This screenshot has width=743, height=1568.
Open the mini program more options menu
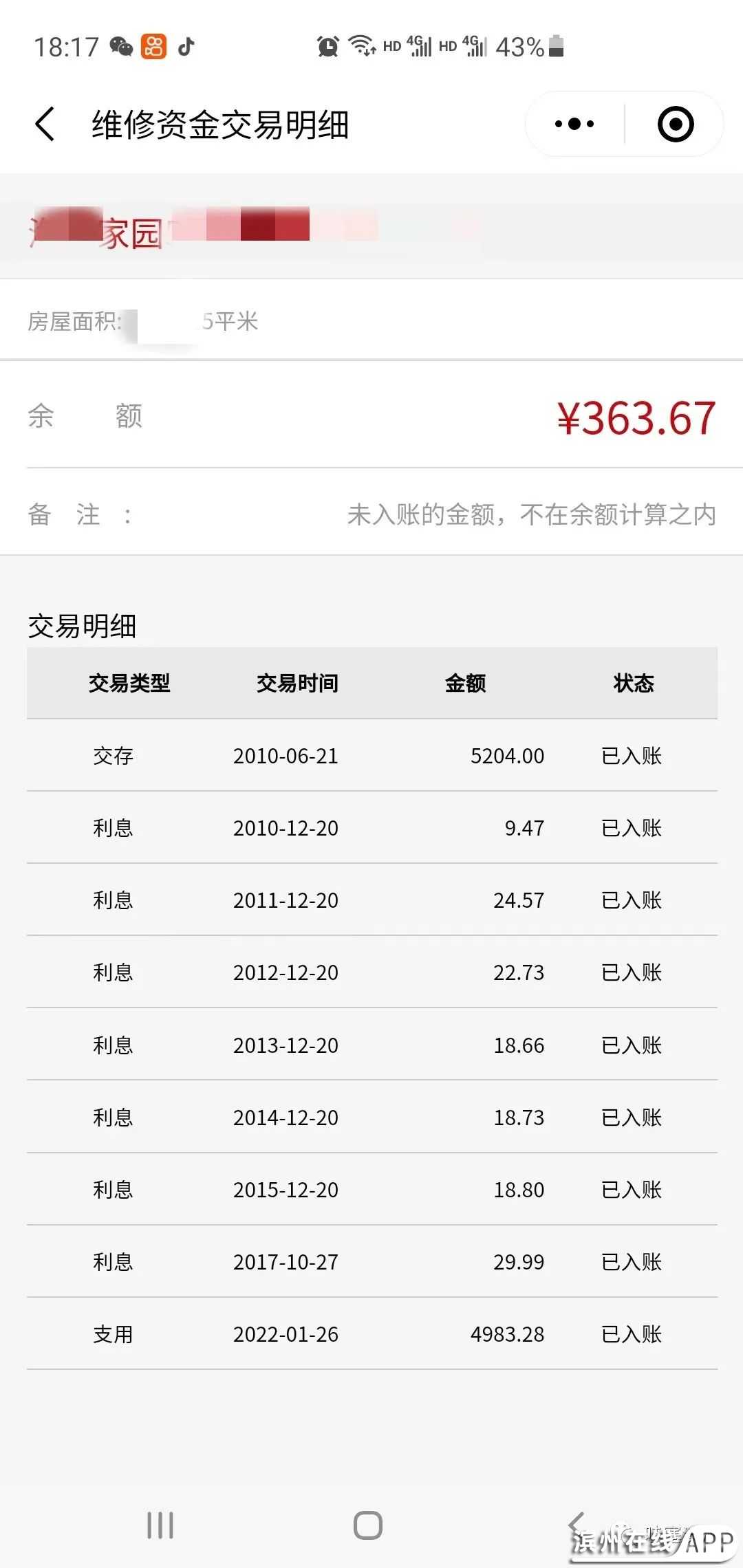tap(574, 124)
